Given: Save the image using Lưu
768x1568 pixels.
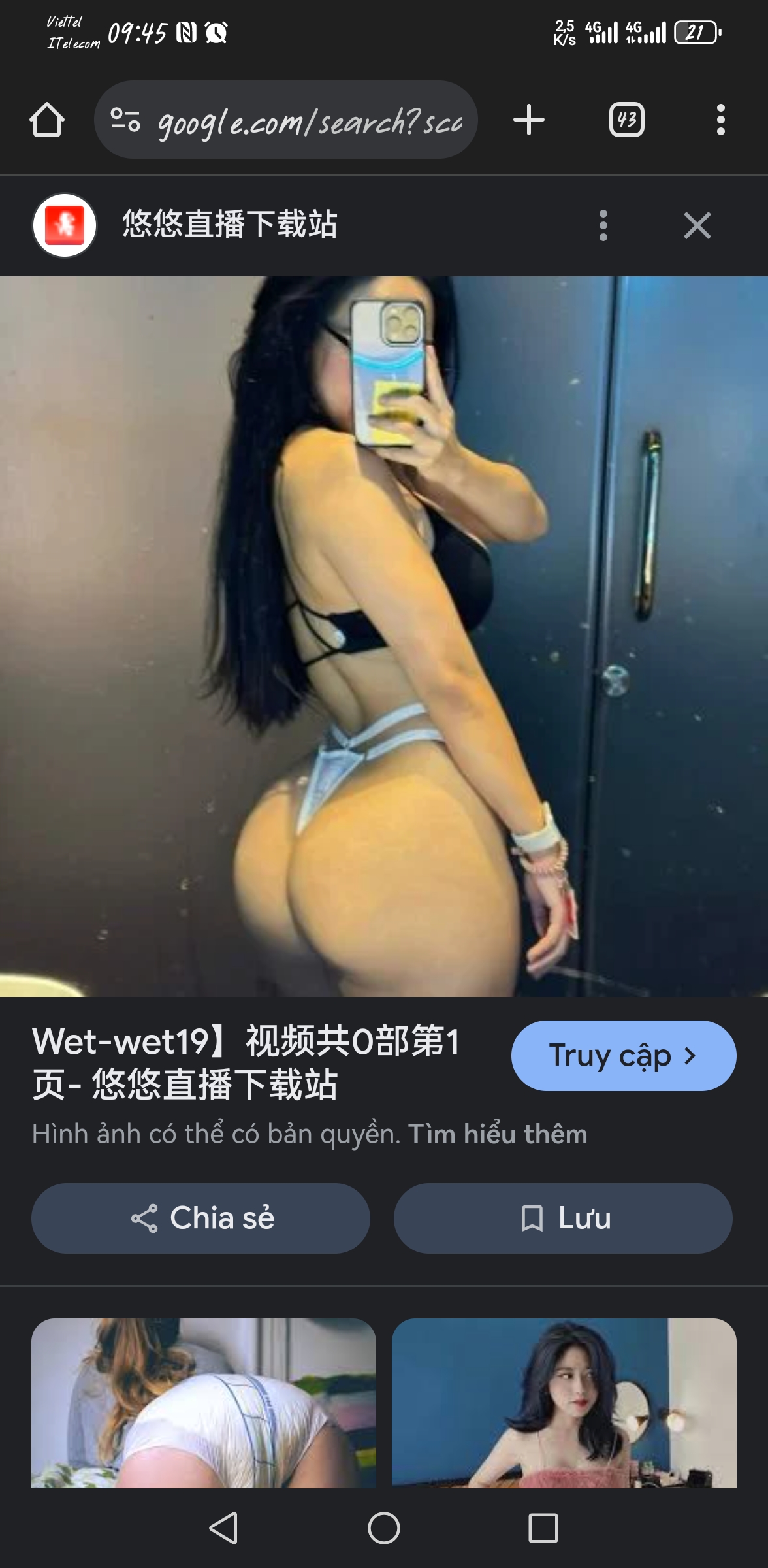Looking at the screenshot, I should pyautogui.click(x=563, y=1218).
